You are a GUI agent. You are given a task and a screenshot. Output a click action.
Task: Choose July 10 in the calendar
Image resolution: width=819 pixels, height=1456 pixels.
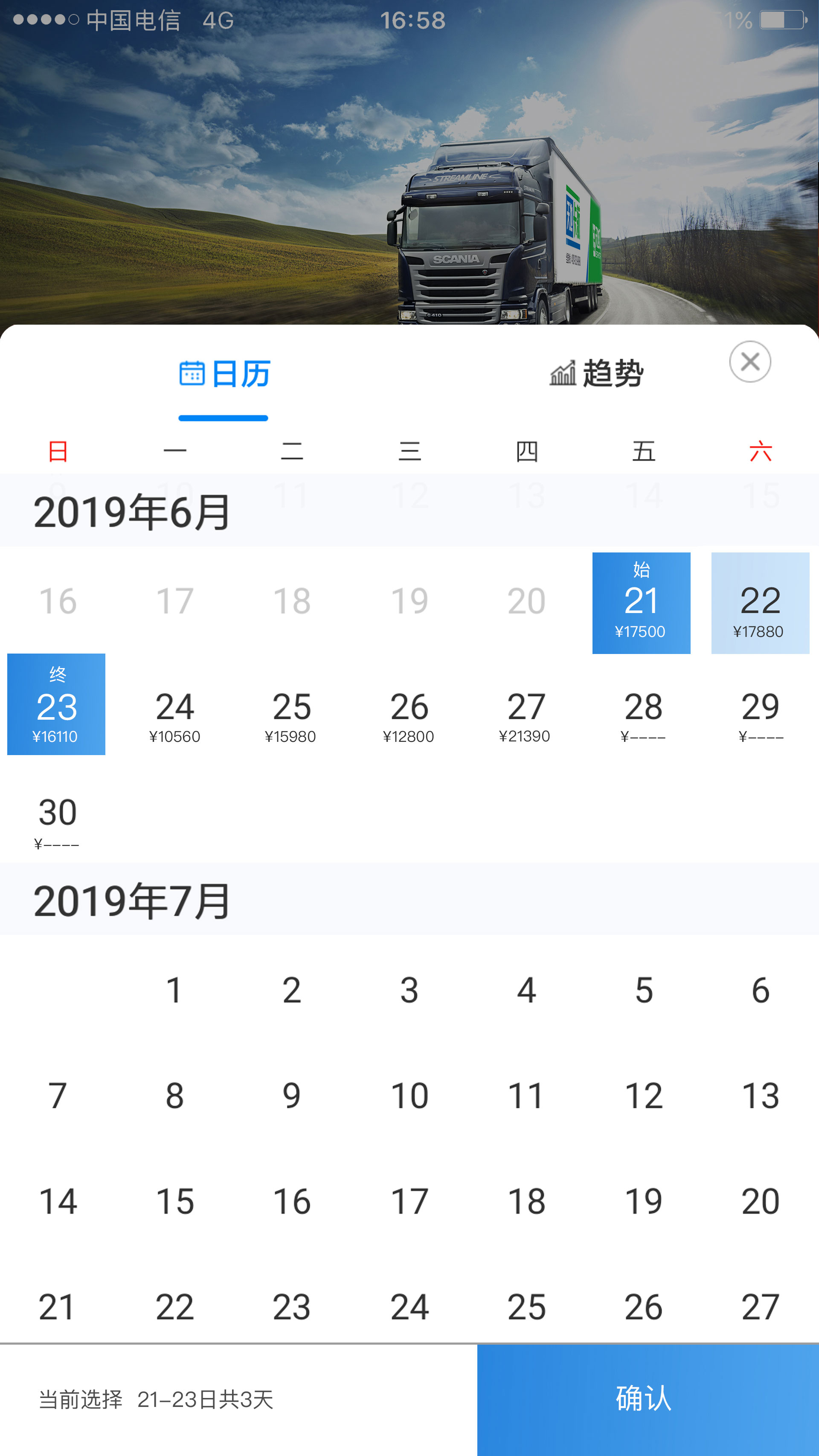(409, 1096)
